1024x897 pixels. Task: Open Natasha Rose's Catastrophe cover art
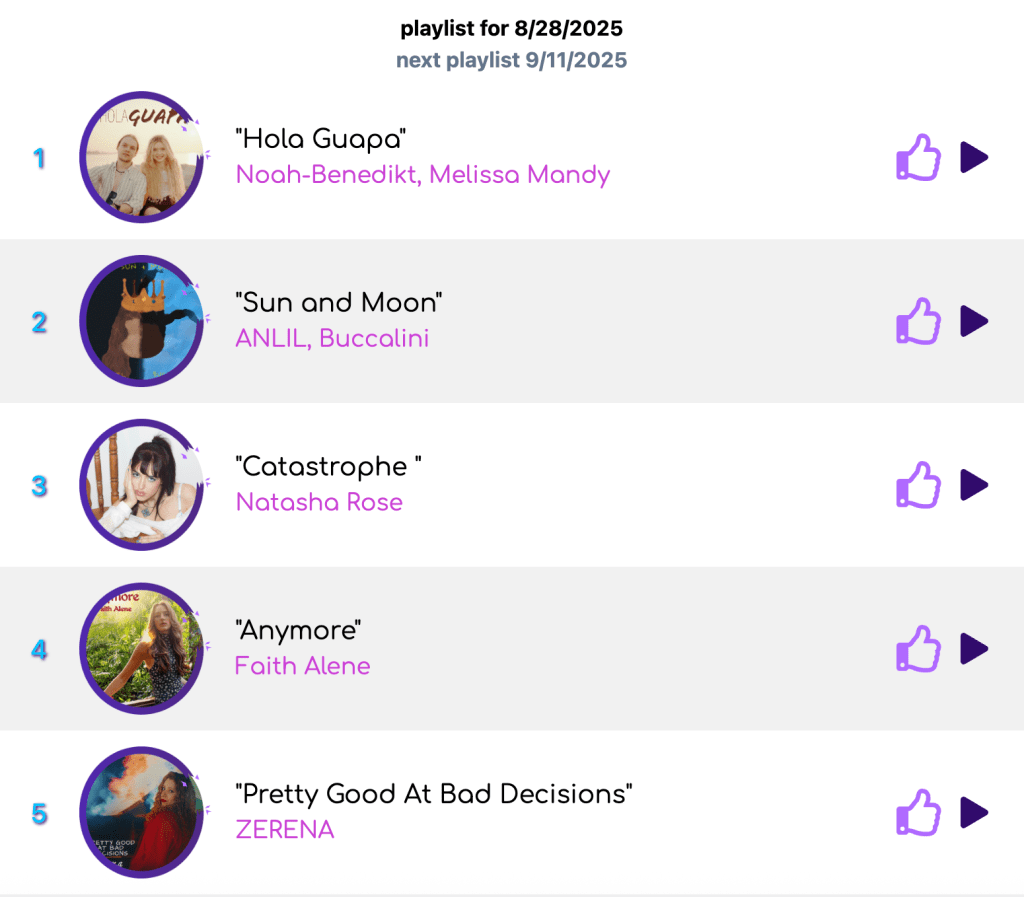tap(141, 485)
